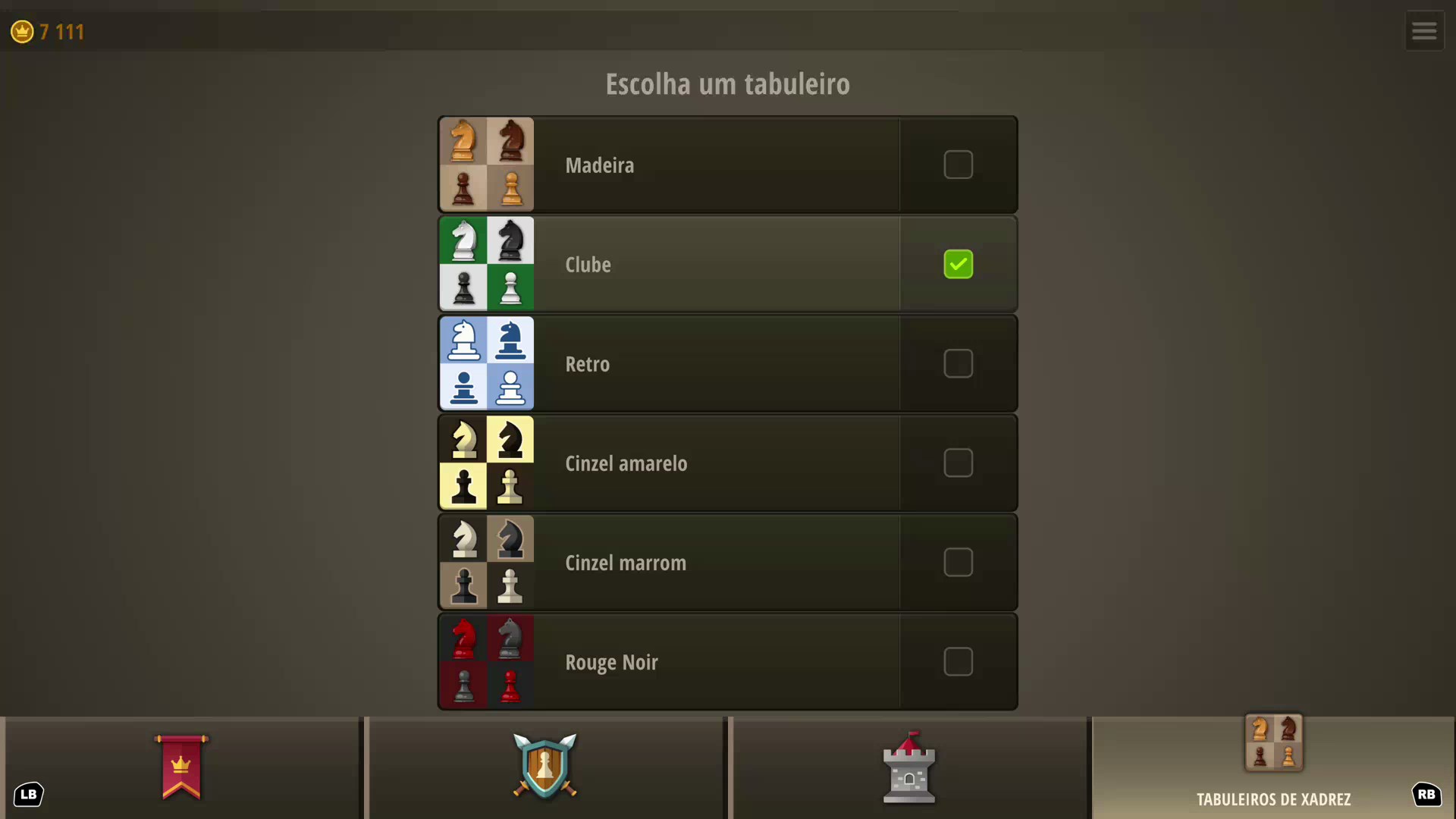
Task: Choose the Rouge Noir checkbox
Action: click(958, 661)
